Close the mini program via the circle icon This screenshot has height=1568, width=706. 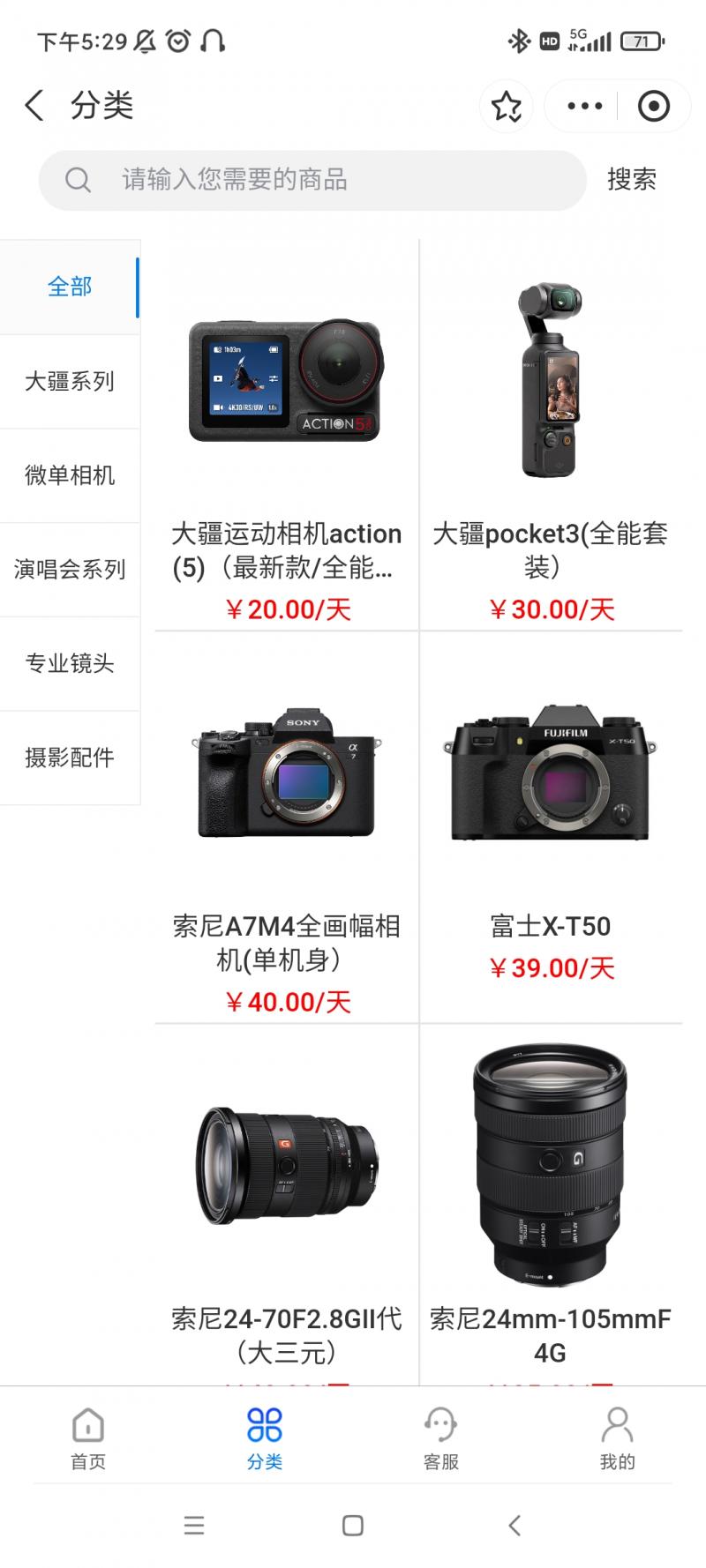(x=653, y=107)
